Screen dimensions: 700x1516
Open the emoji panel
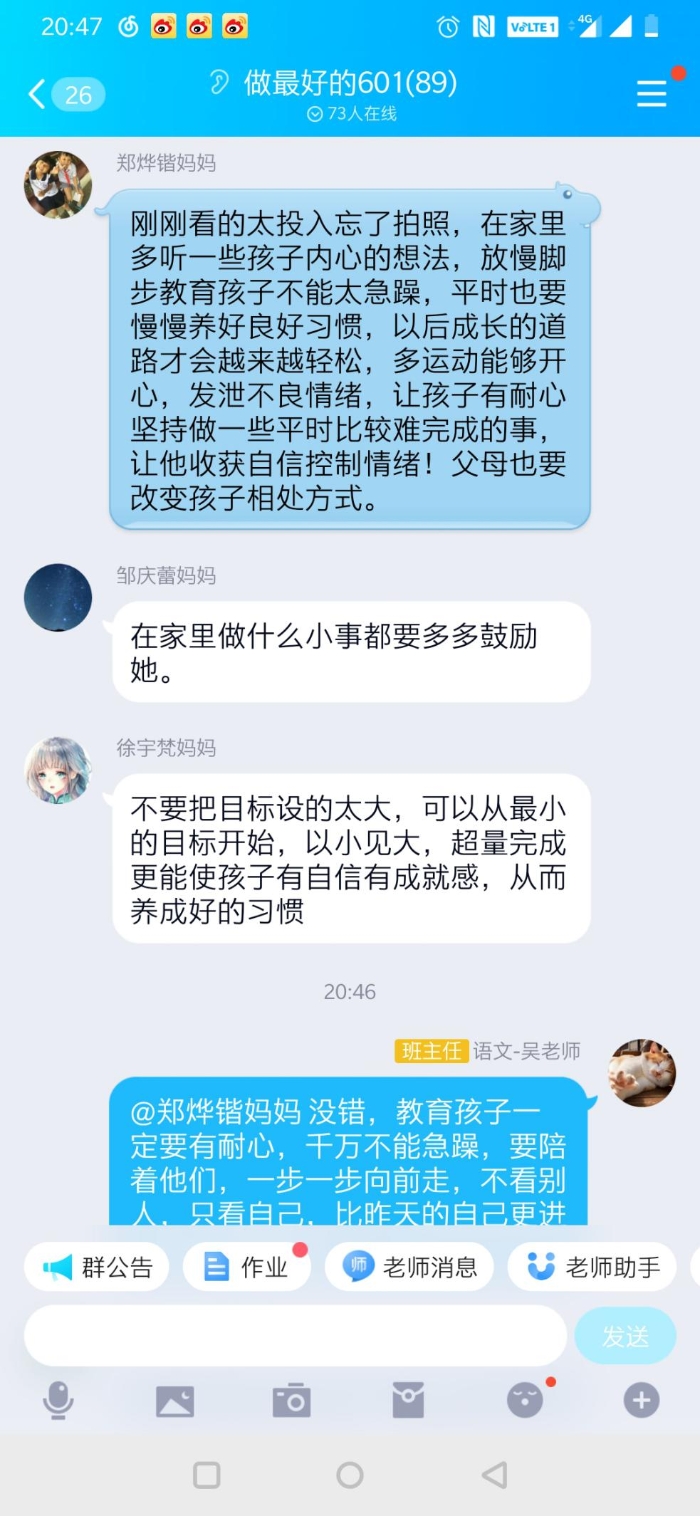[525, 1401]
